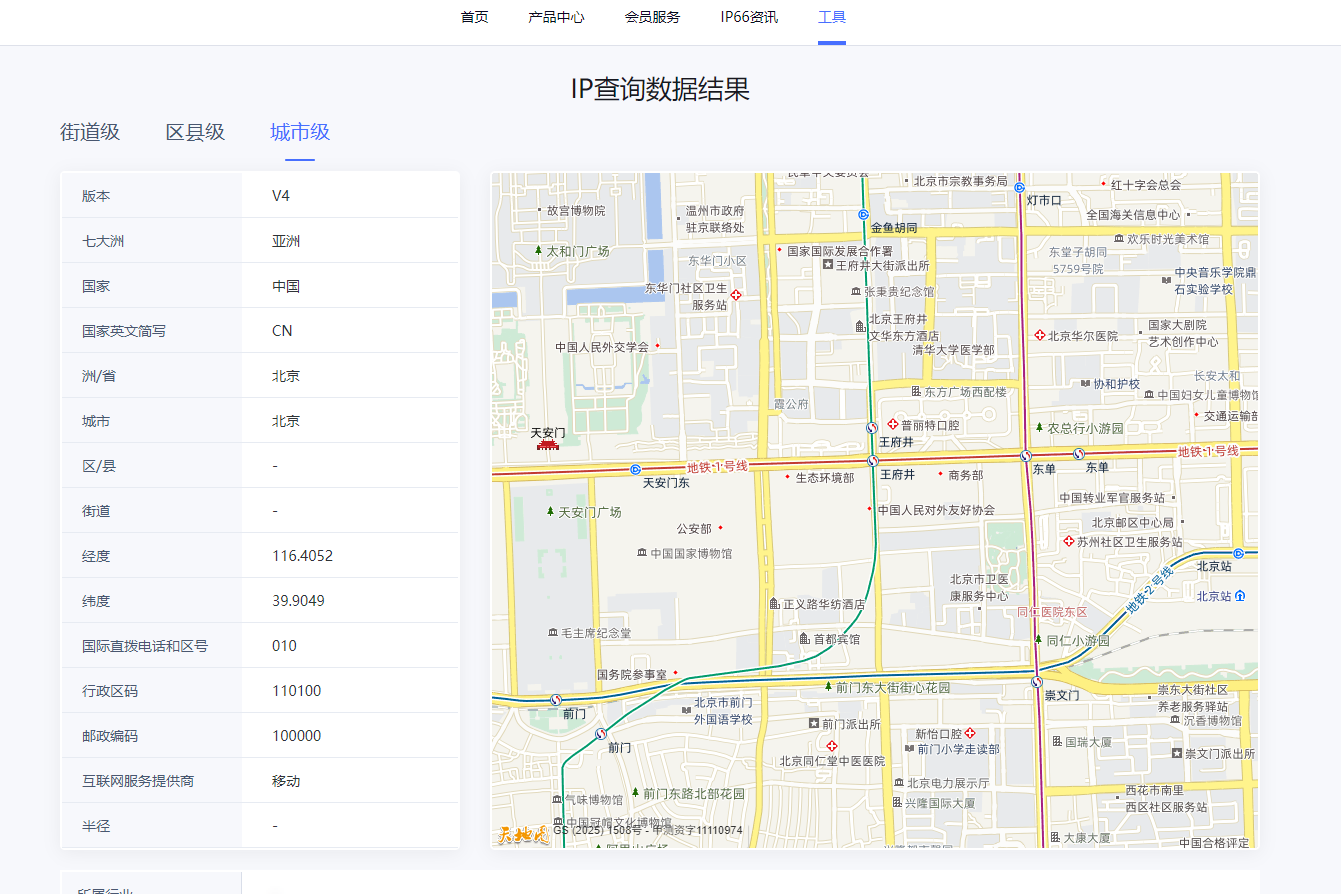
Task: Switch to the 街道级 tab
Action: pos(90,132)
